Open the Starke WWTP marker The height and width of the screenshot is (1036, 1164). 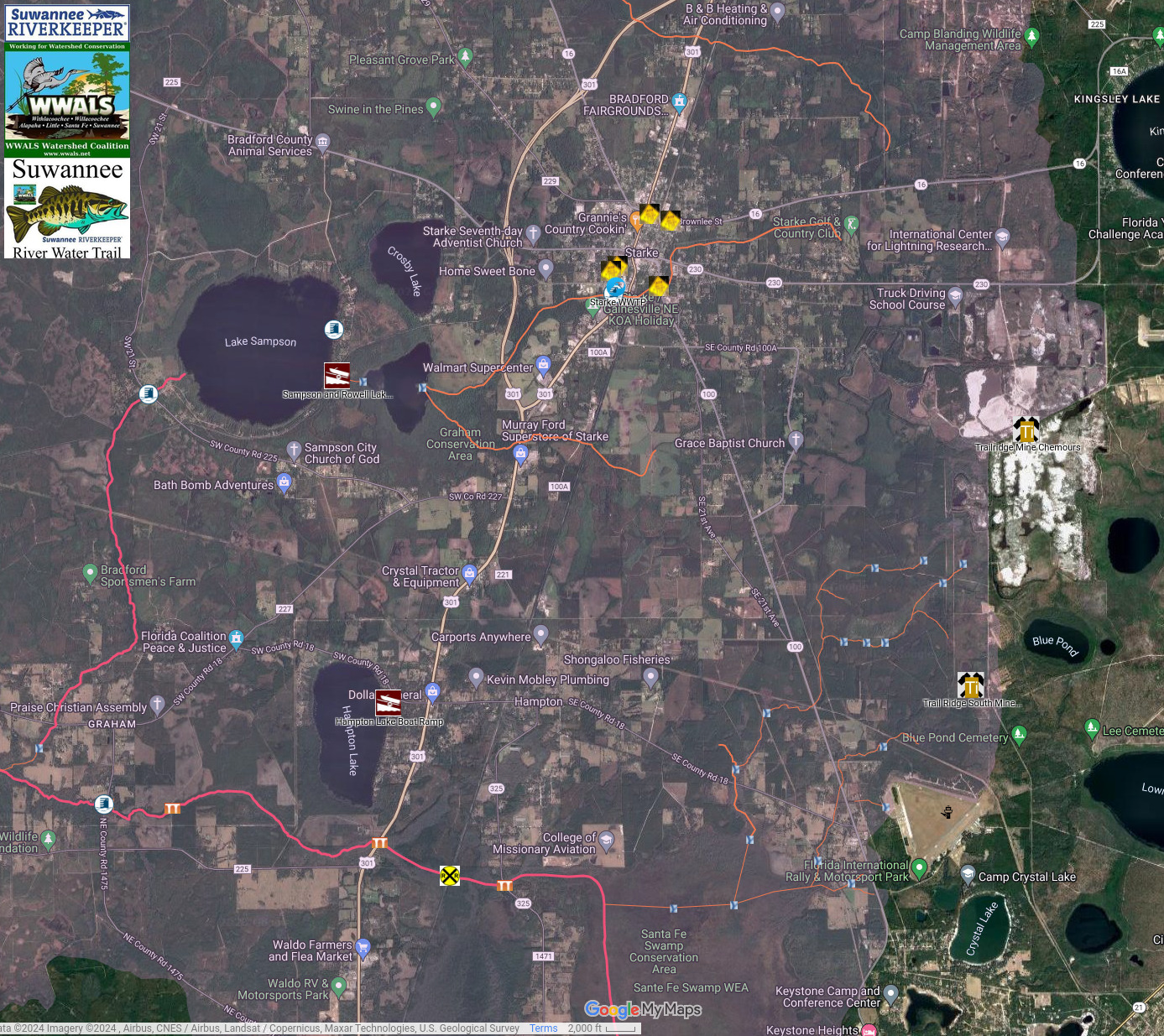click(615, 288)
